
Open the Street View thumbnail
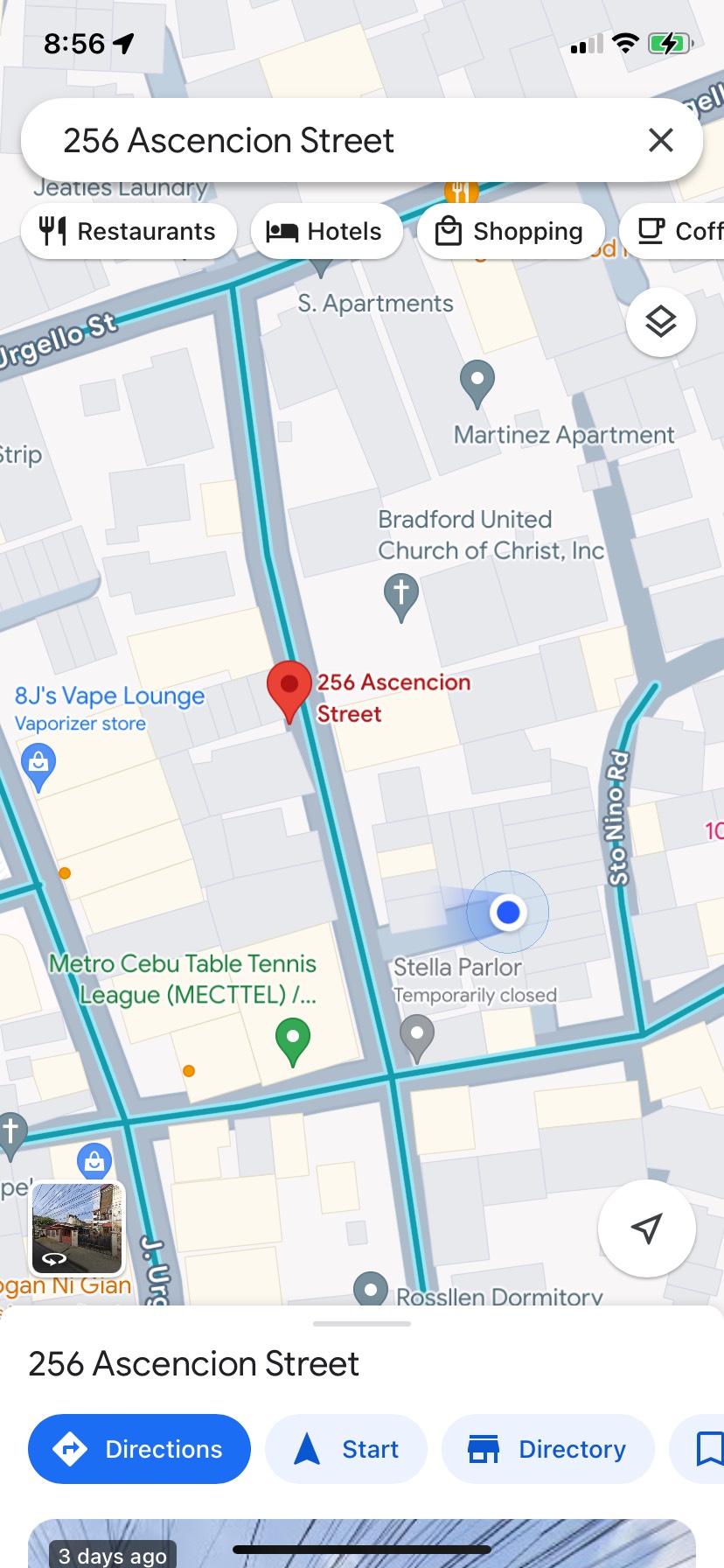[x=78, y=1228]
